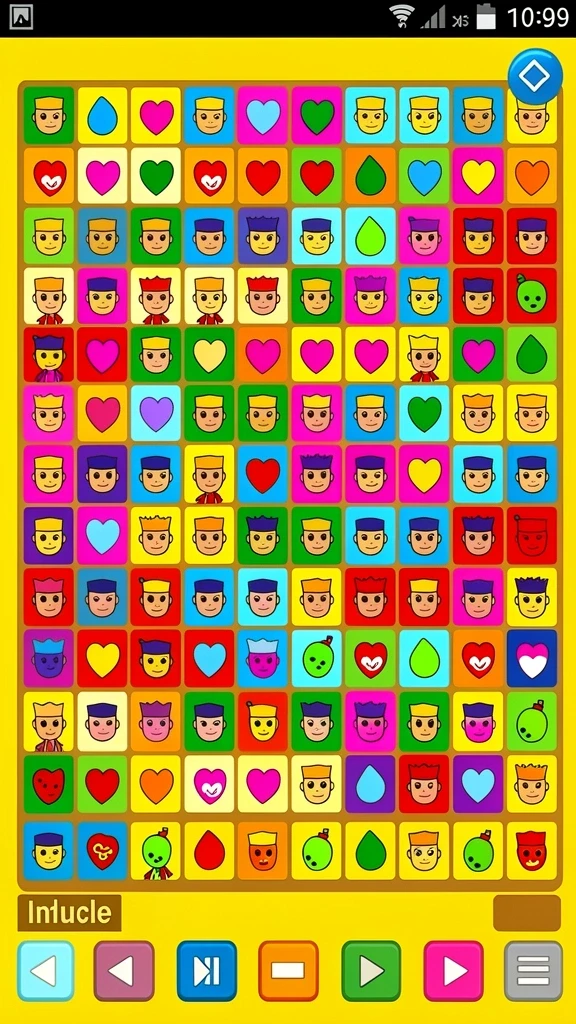576x1024 pixels.
Task: Hit the blue skip-forward button
Action: (x=206, y=970)
